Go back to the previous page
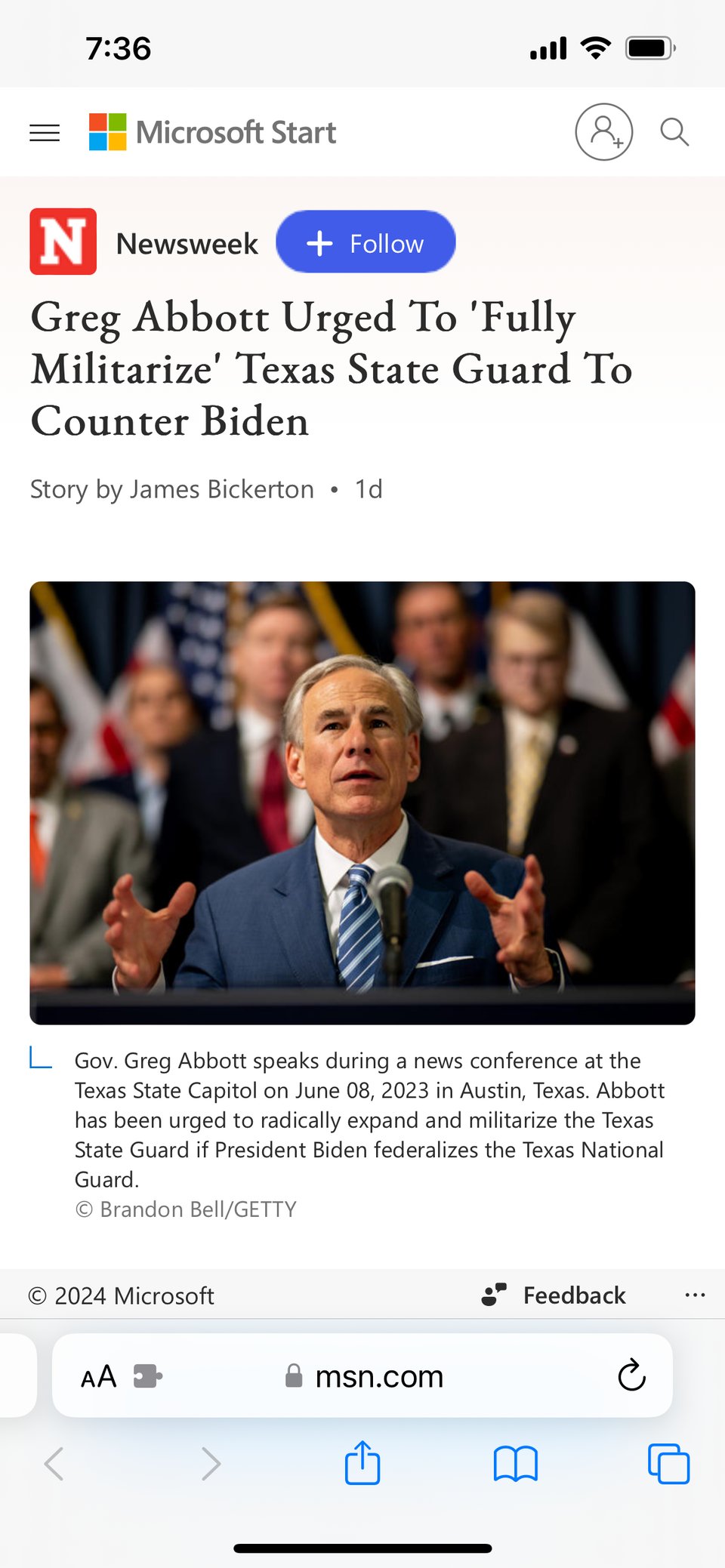The width and height of the screenshot is (725, 1568). click(54, 1464)
